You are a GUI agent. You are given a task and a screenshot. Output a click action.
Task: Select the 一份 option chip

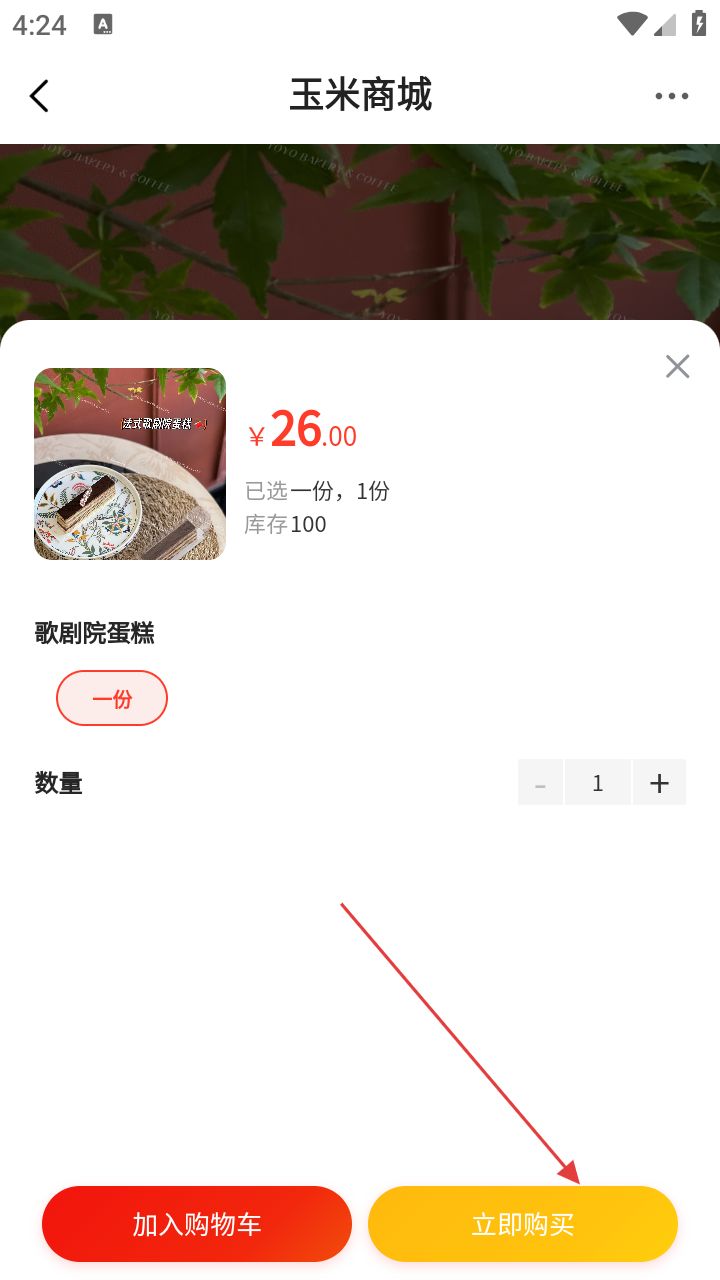(112, 698)
